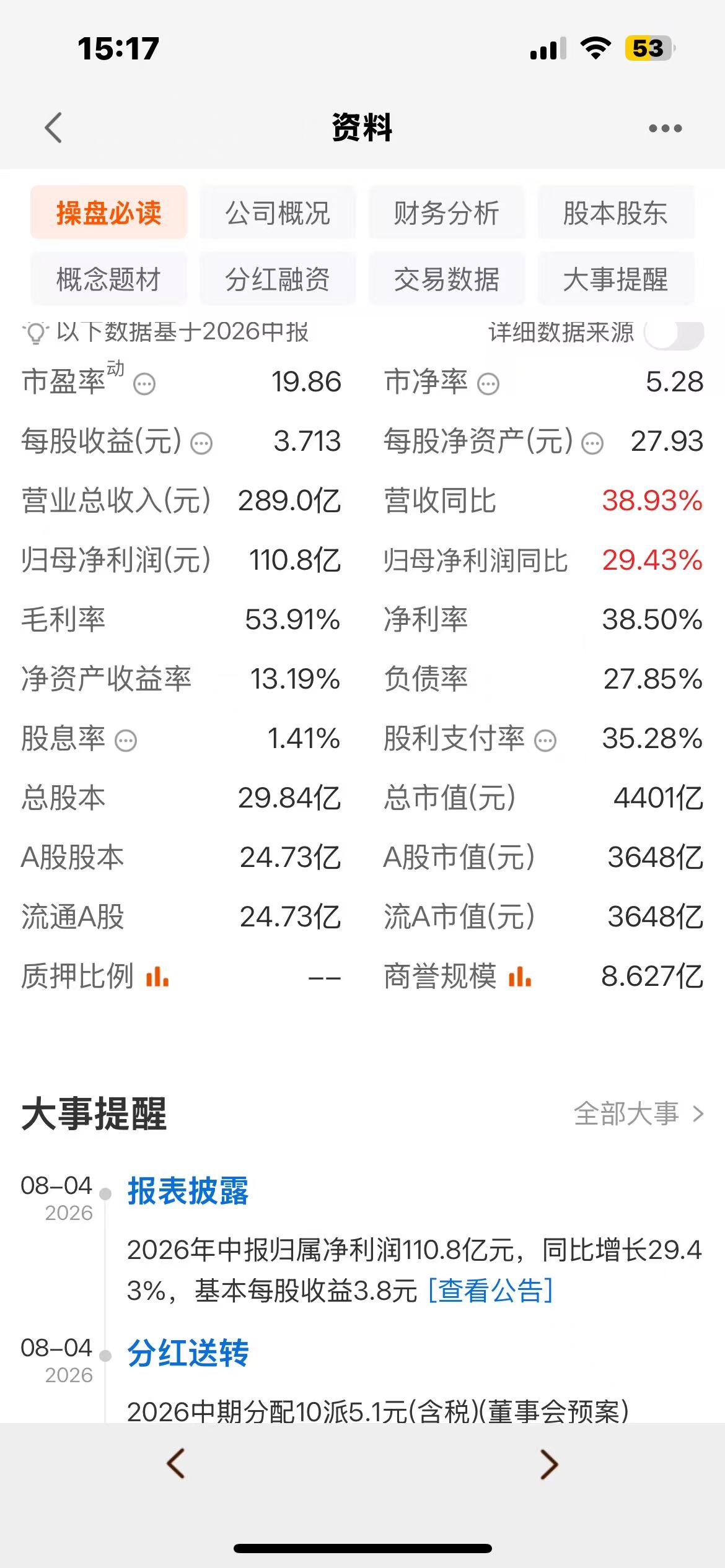This screenshot has height=1568, width=725.
Task: Open the chart icon next to 商誉规模
Action: 519,977
